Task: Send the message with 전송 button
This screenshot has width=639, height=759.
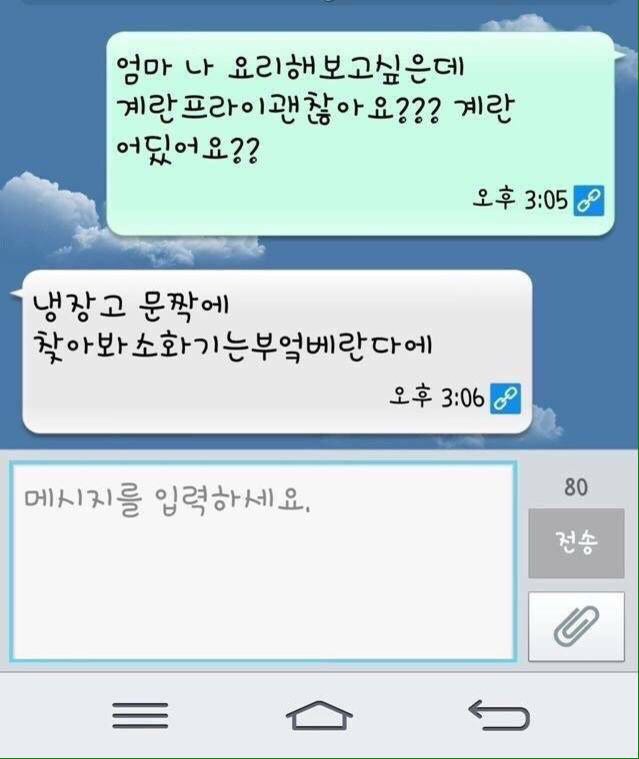Action: [x=576, y=543]
